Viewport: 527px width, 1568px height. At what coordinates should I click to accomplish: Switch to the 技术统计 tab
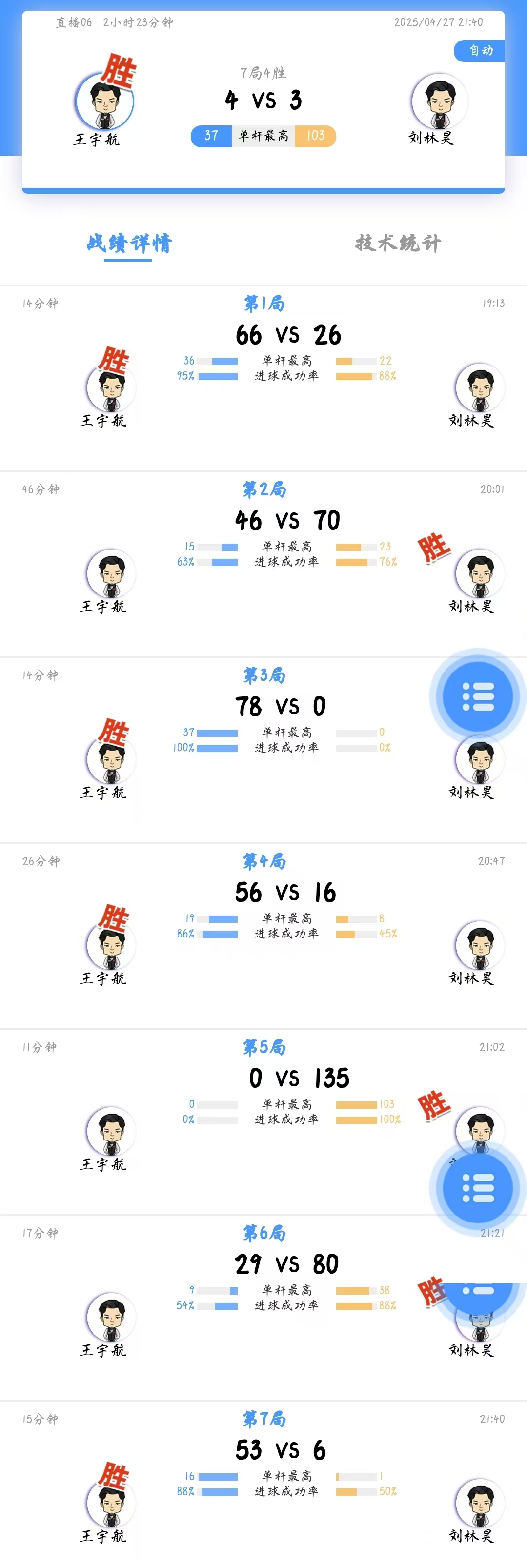coord(398,244)
